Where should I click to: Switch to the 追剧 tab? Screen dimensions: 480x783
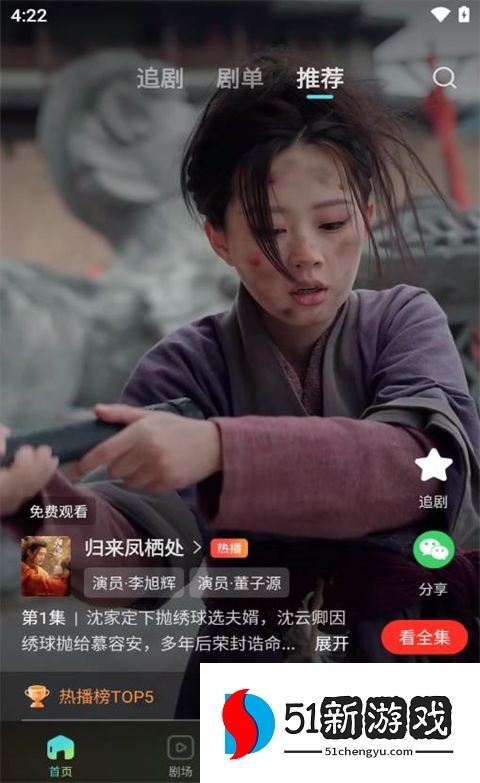coord(160,78)
